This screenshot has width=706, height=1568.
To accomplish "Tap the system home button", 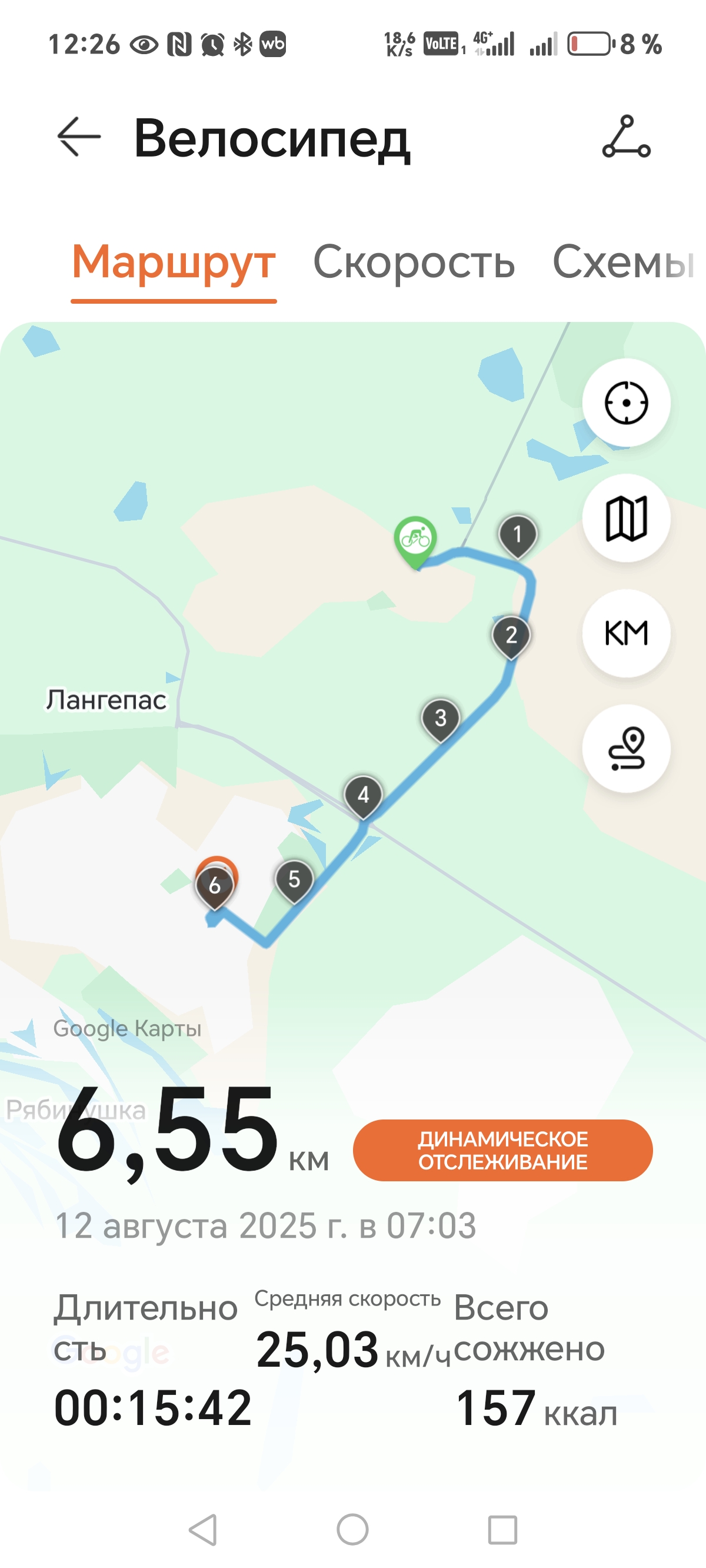I will (353, 1529).
